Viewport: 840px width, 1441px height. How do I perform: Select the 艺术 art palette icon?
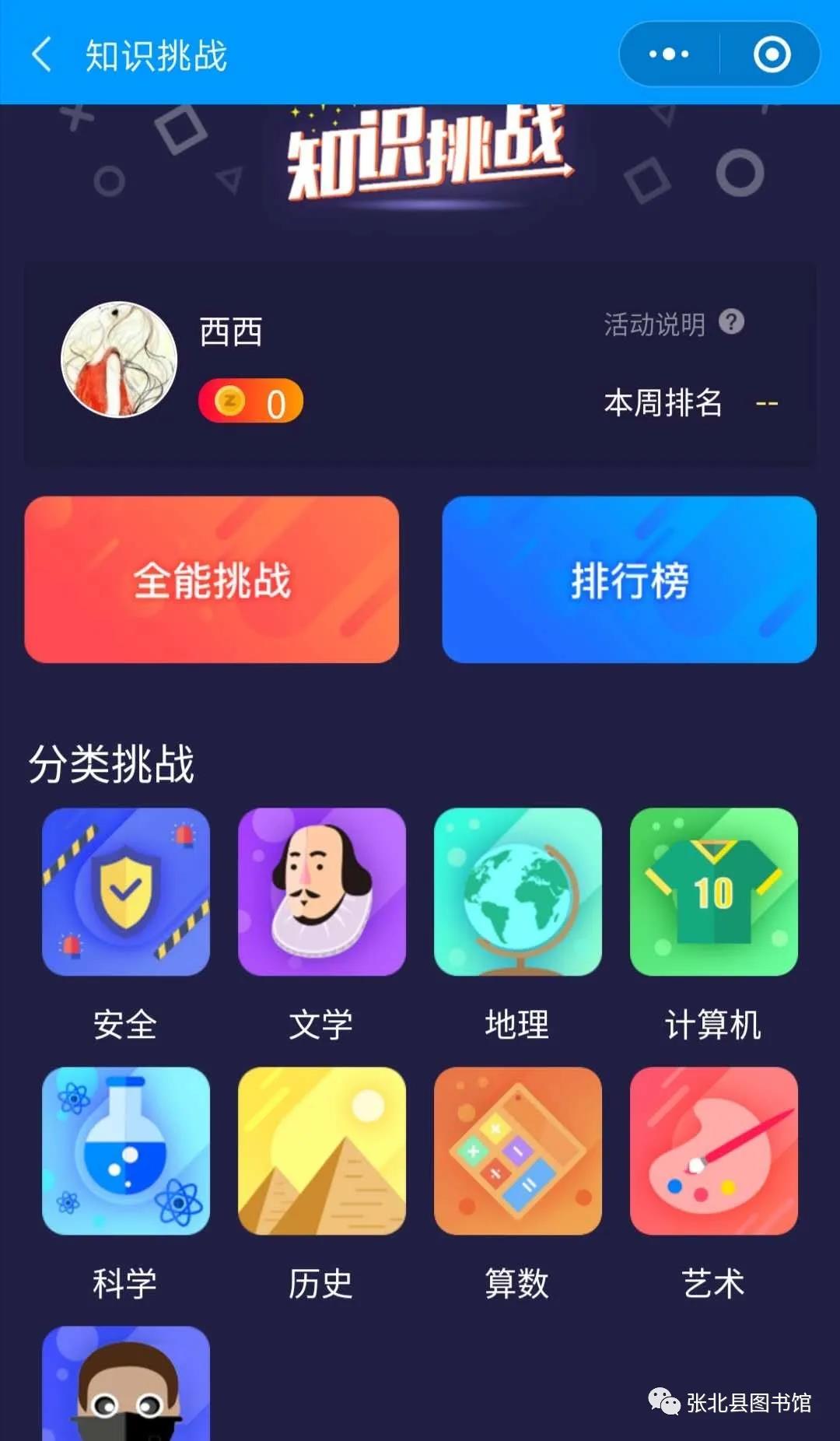713,1150
